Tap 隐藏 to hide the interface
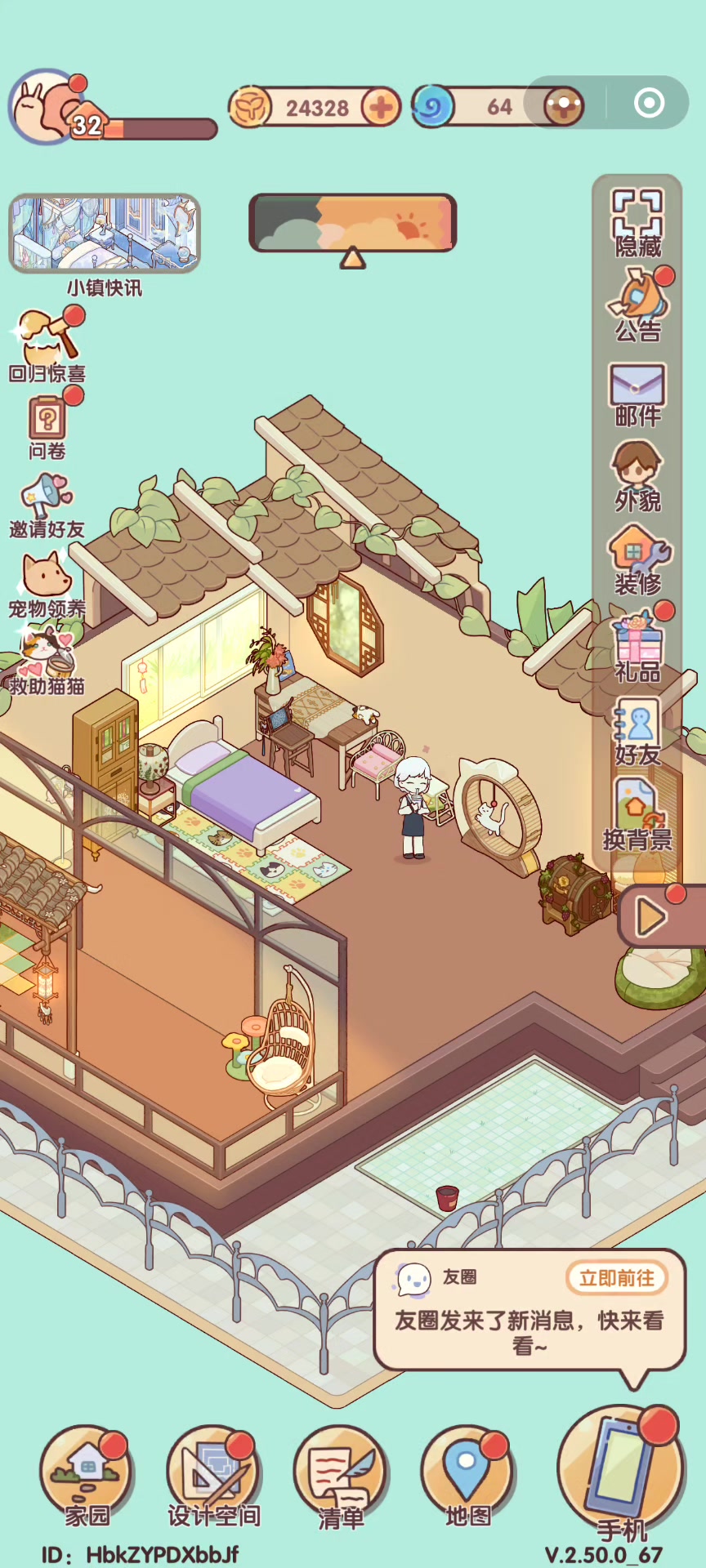This screenshot has height=1568, width=706. point(638,223)
